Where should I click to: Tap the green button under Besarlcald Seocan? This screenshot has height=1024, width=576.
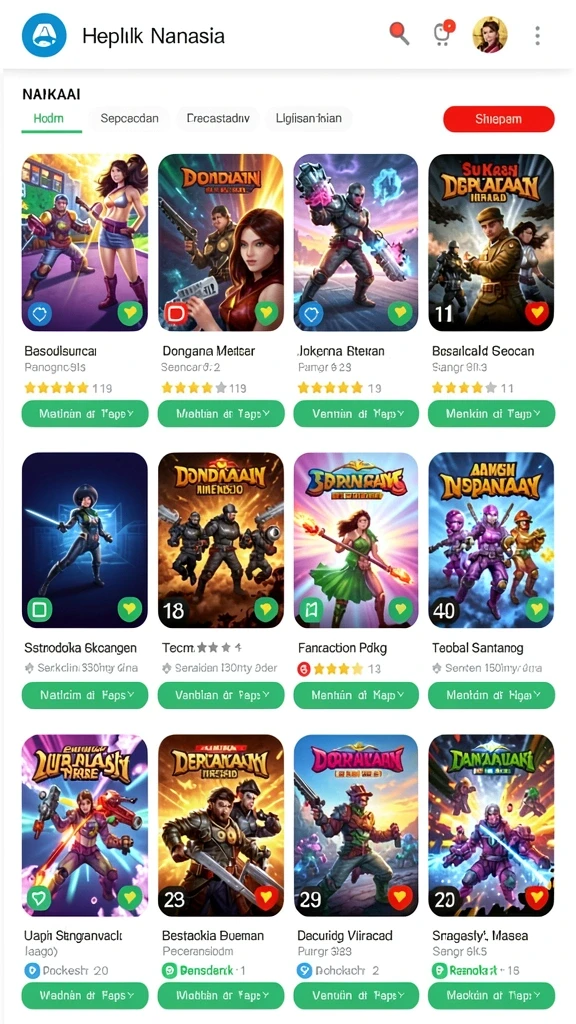pos(491,413)
